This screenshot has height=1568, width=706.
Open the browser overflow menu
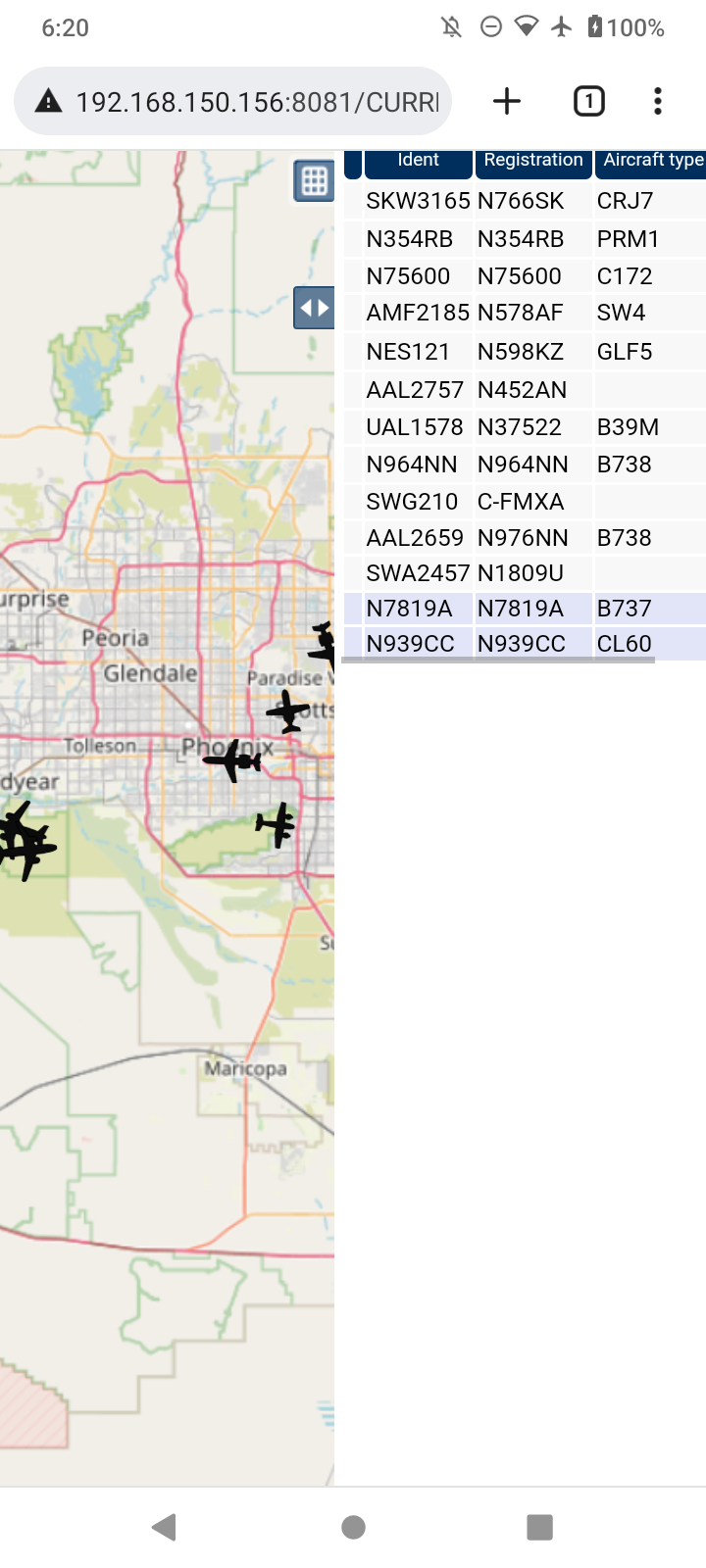[658, 101]
